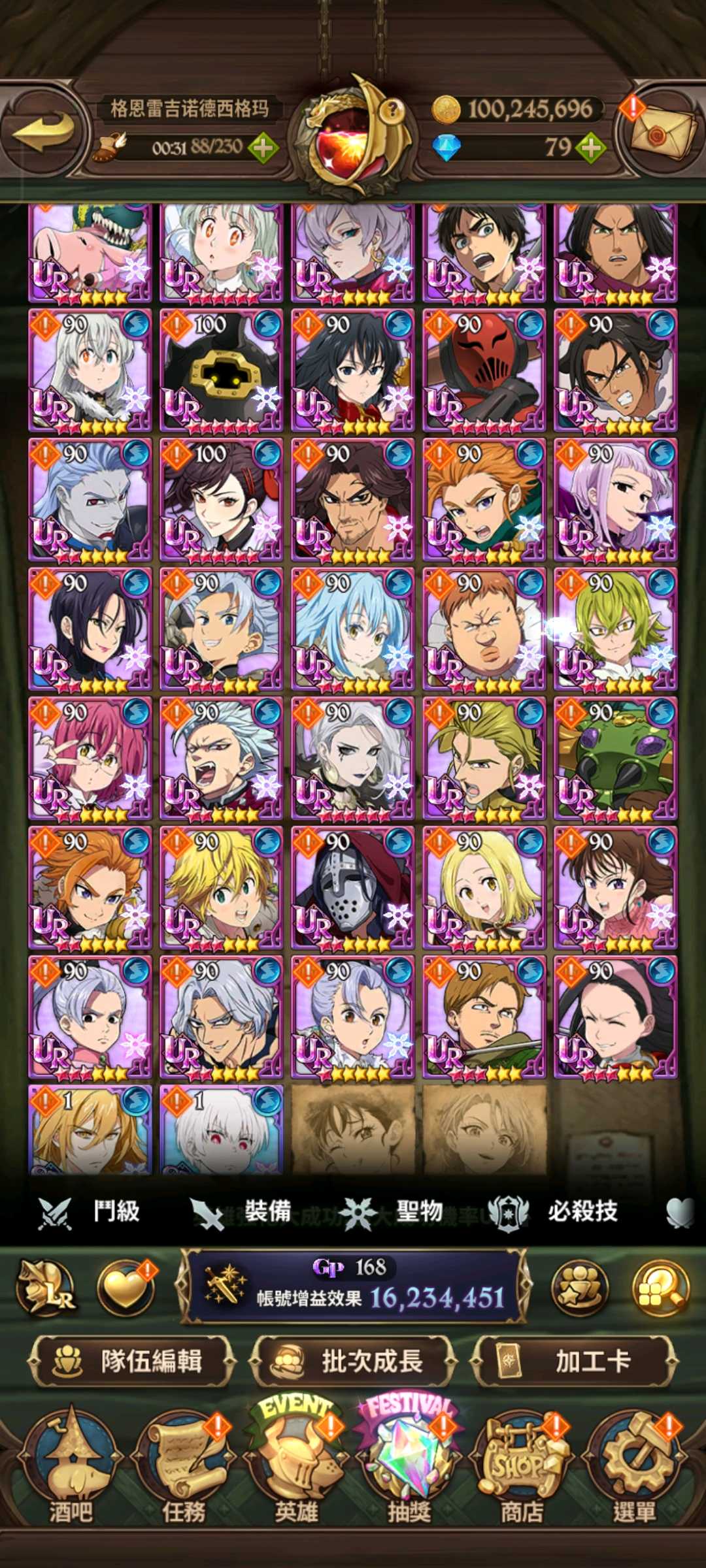Select the level 100 black golem hero
Viewport: 706px width, 1568px height.
click(x=221, y=370)
